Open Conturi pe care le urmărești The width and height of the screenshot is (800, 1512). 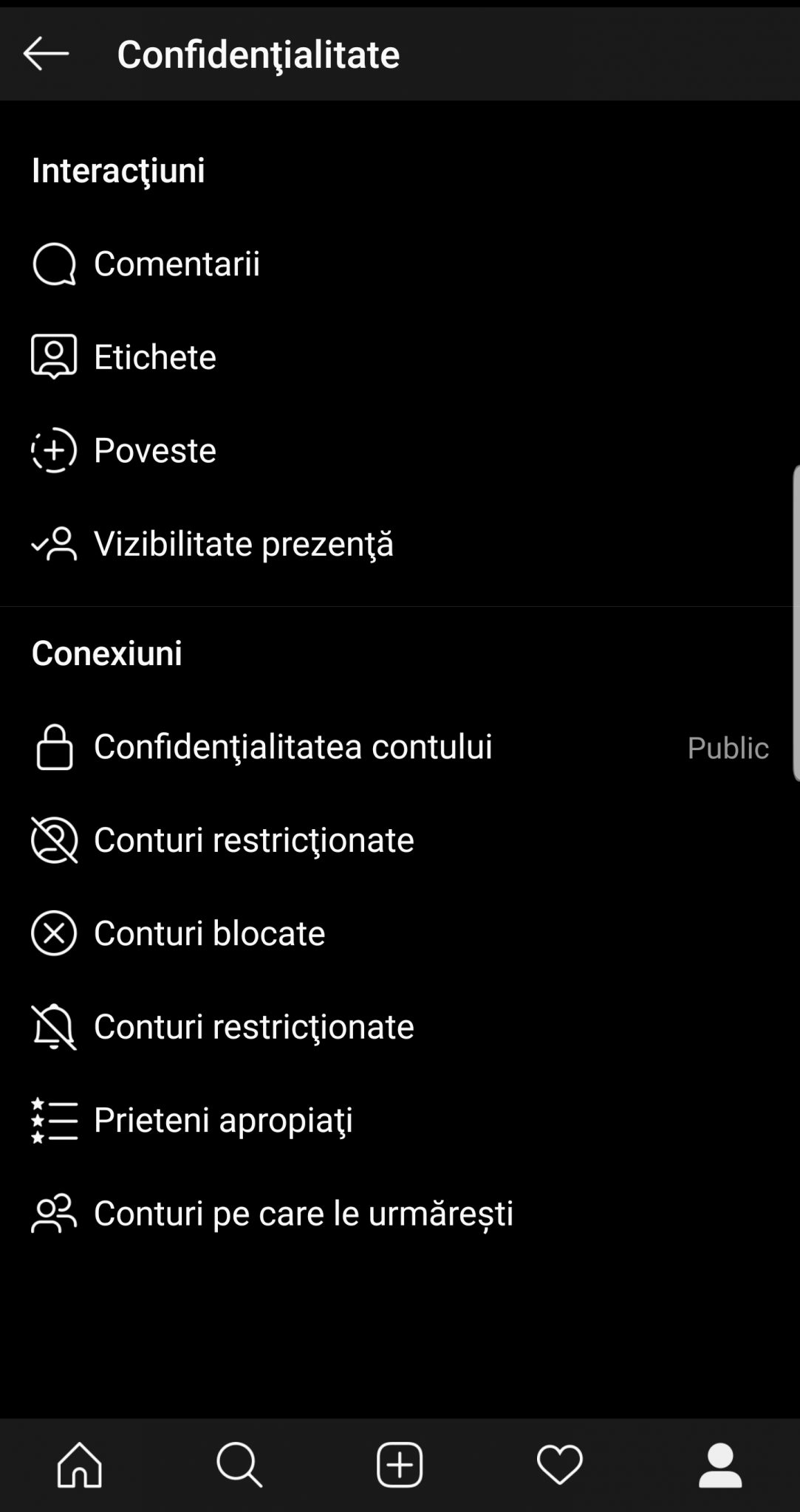[303, 1213]
